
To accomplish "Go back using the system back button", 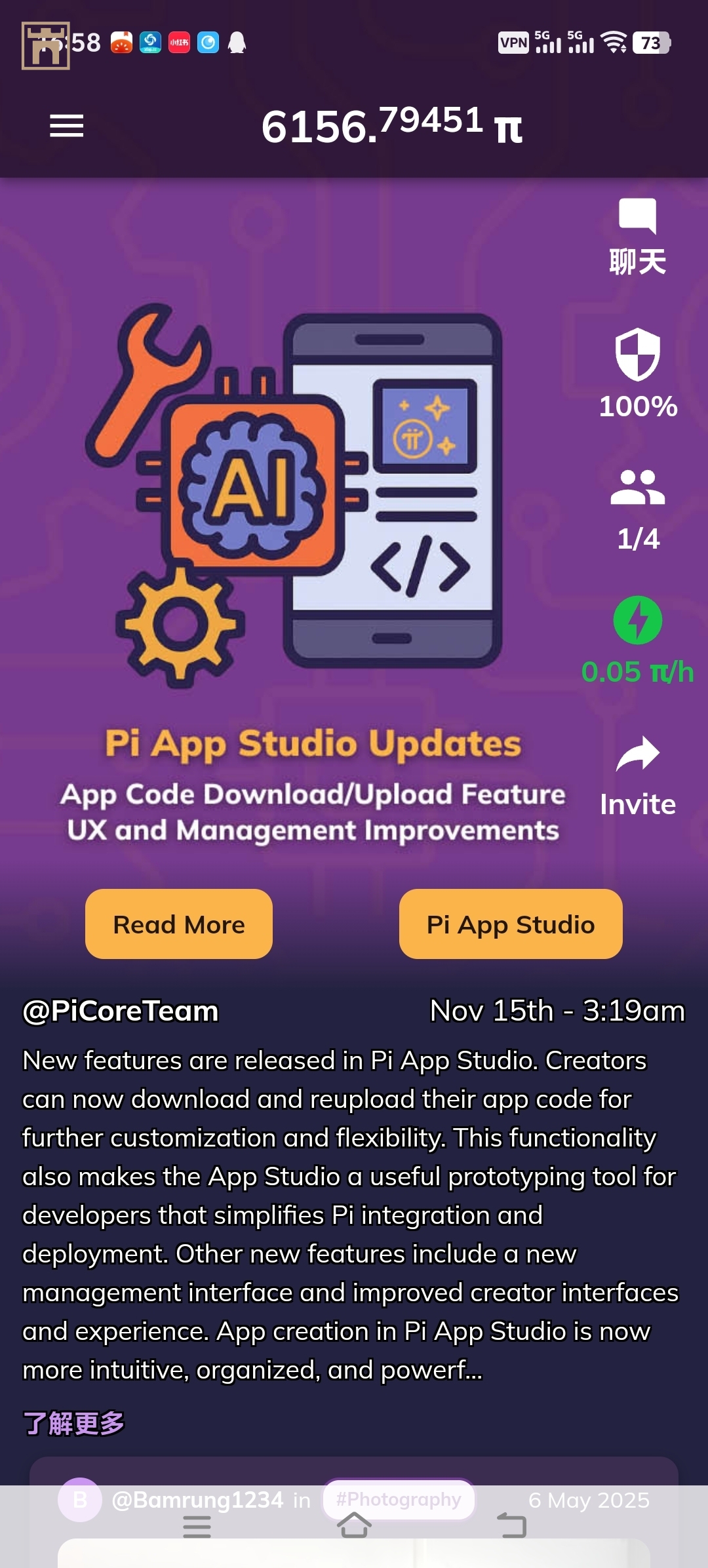I will pyautogui.click(x=512, y=1526).
